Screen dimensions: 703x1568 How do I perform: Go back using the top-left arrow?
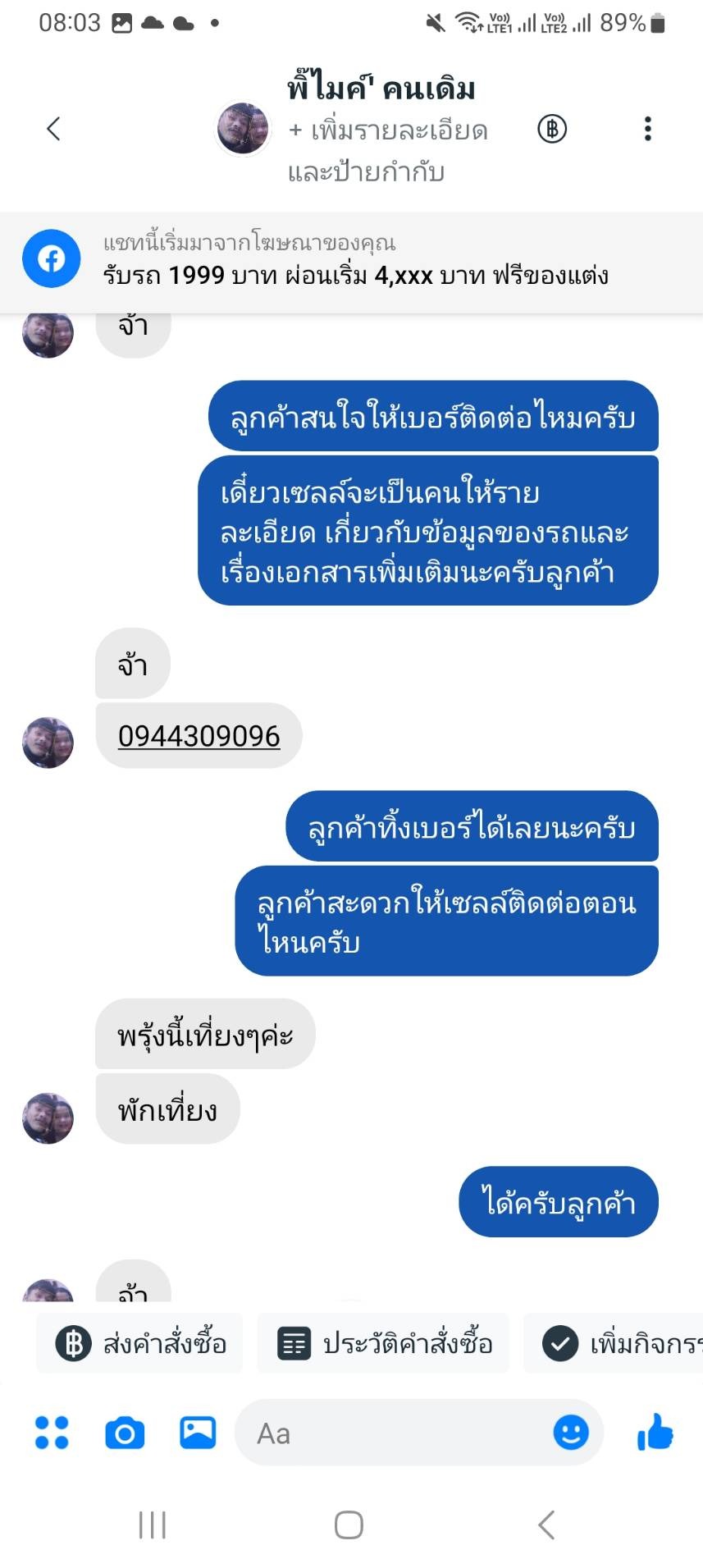pos(54,129)
